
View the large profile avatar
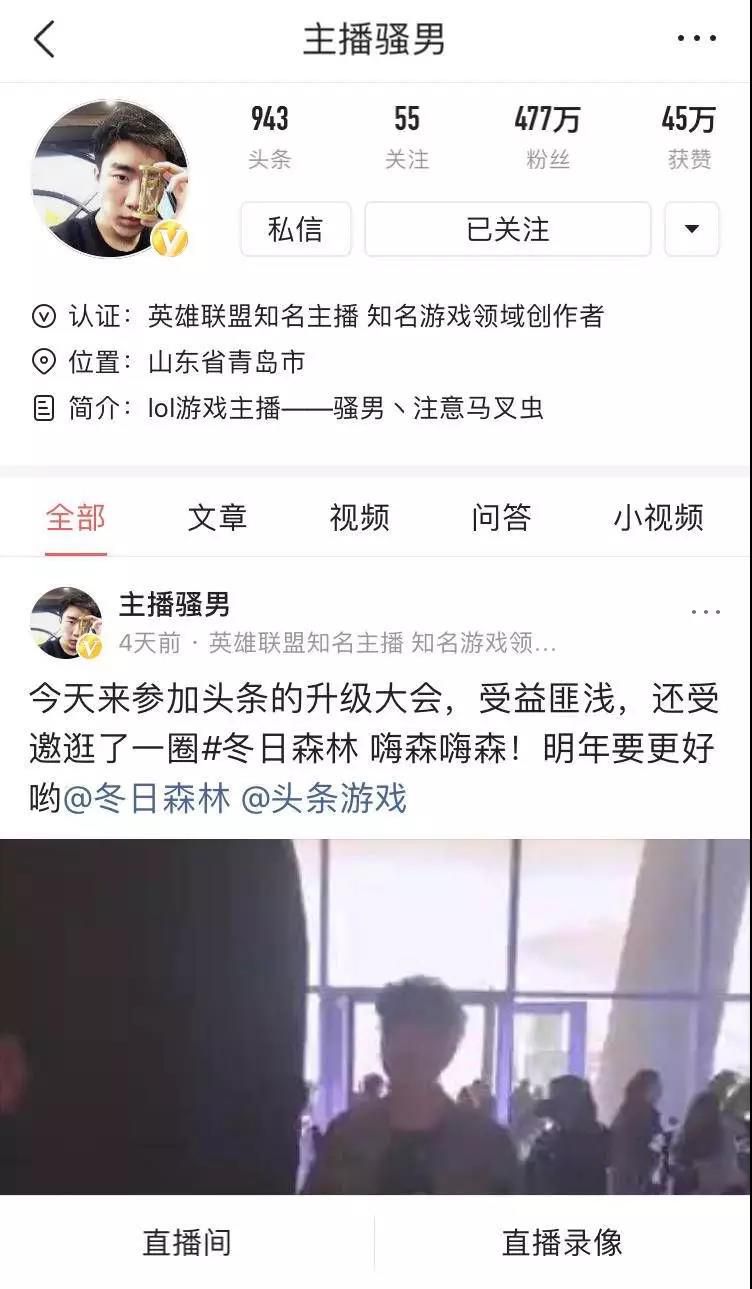coord(110,178)
